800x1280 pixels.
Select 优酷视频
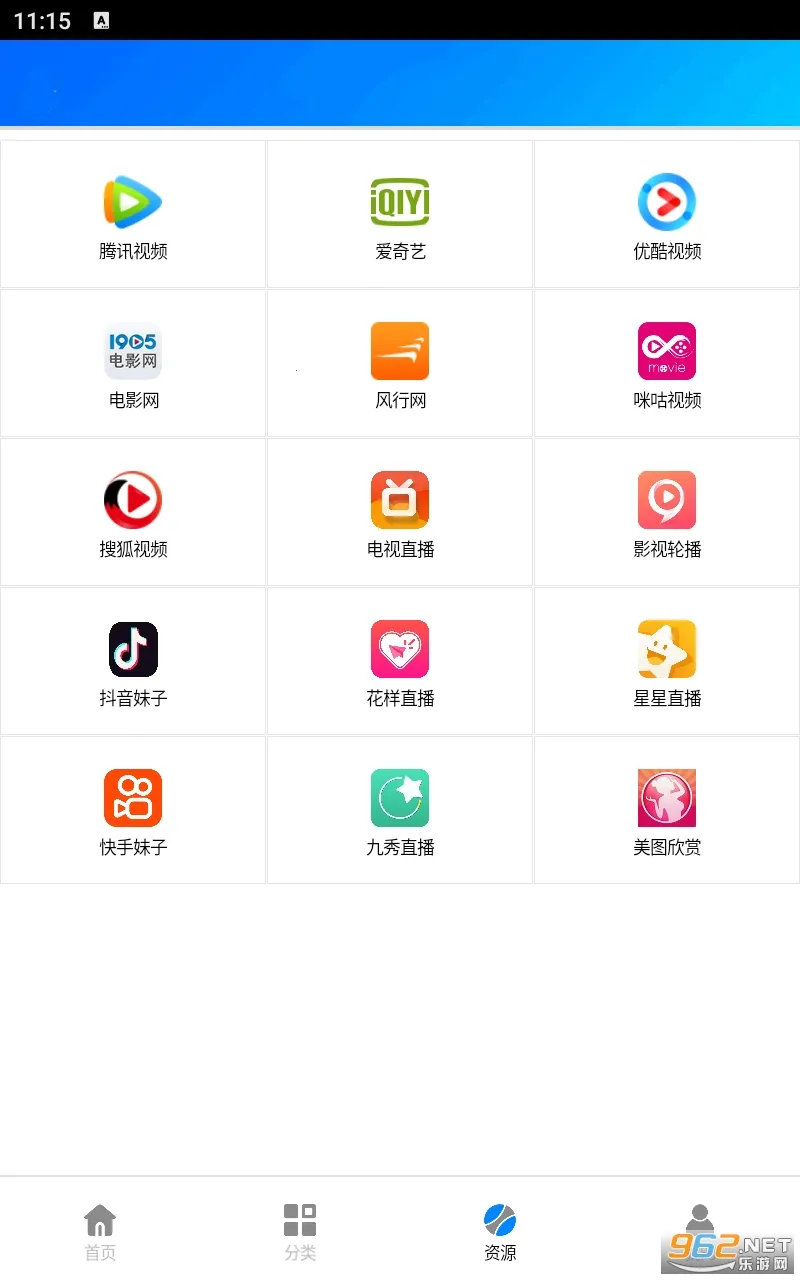click(667, 214)
